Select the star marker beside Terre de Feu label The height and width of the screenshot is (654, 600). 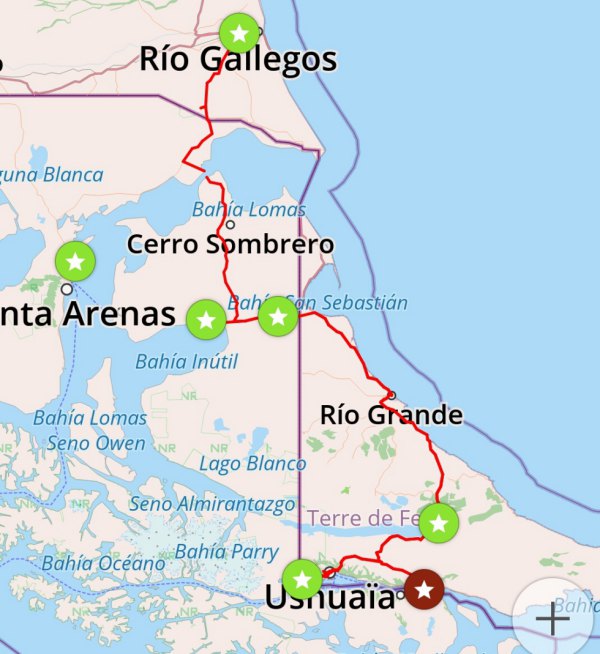tap(438, 523)
